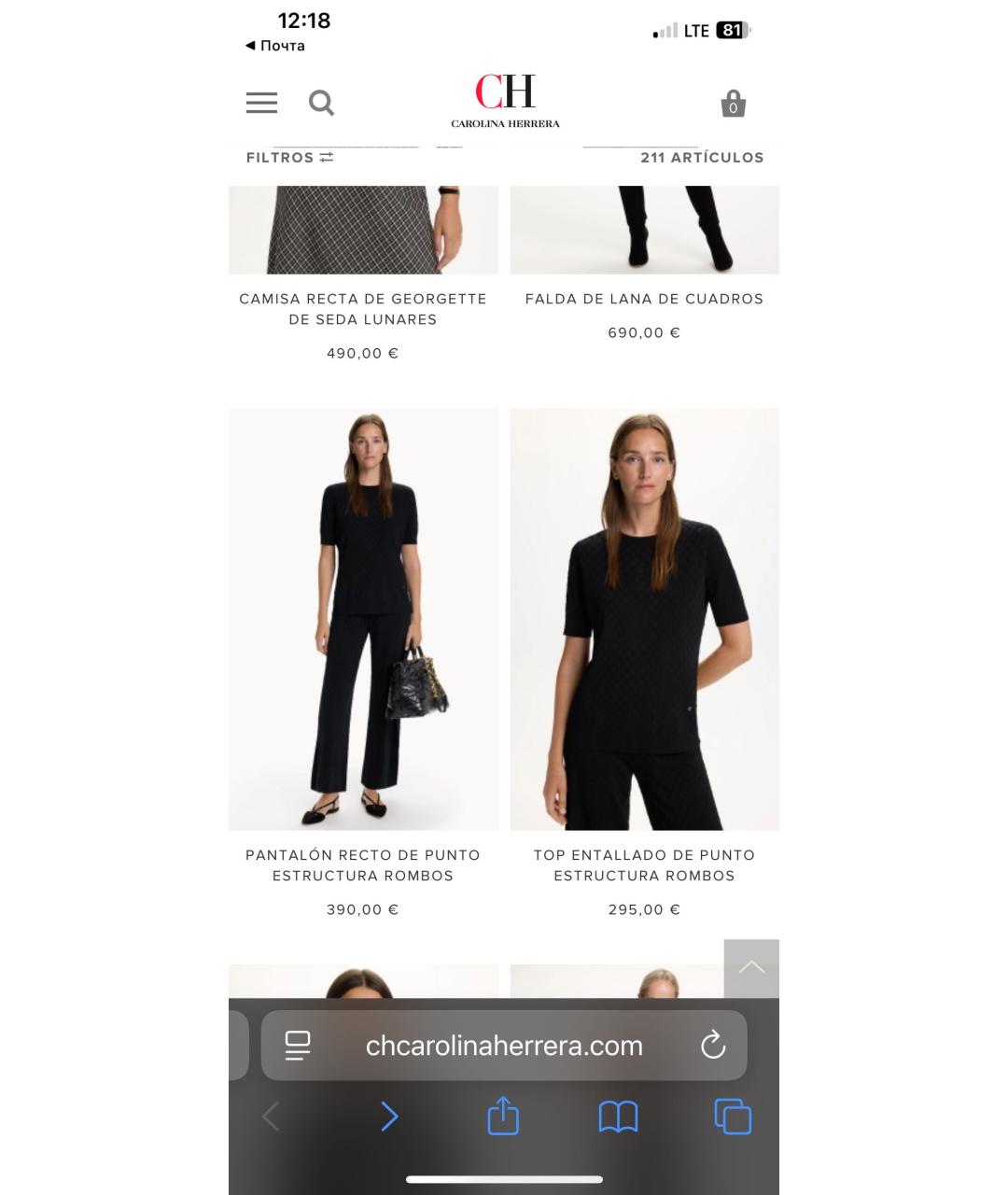1008x1195 pixels.
Task: Open Safari bookmarks
Action: tap(618, 1117)
